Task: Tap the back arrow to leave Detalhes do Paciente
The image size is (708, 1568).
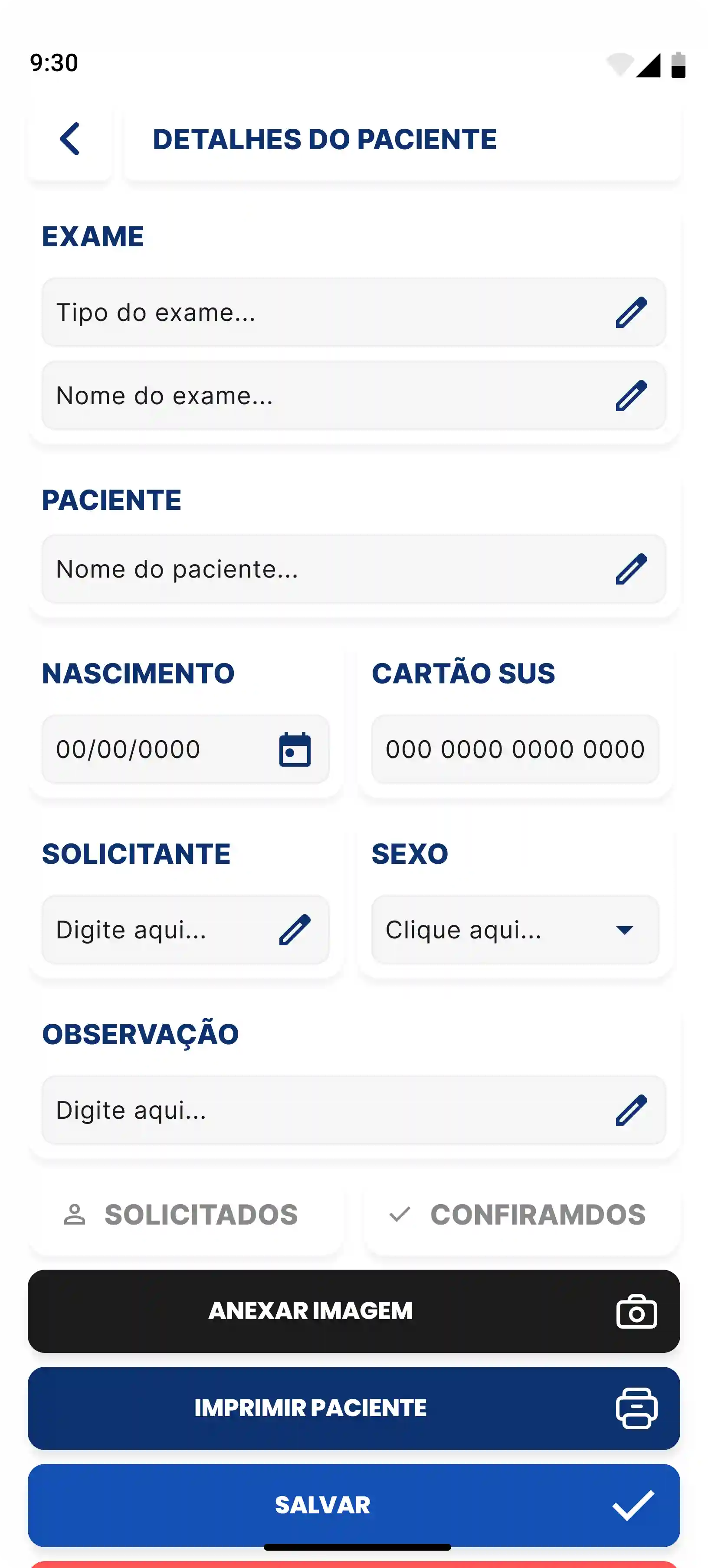Action: click(x=69, y=139)
